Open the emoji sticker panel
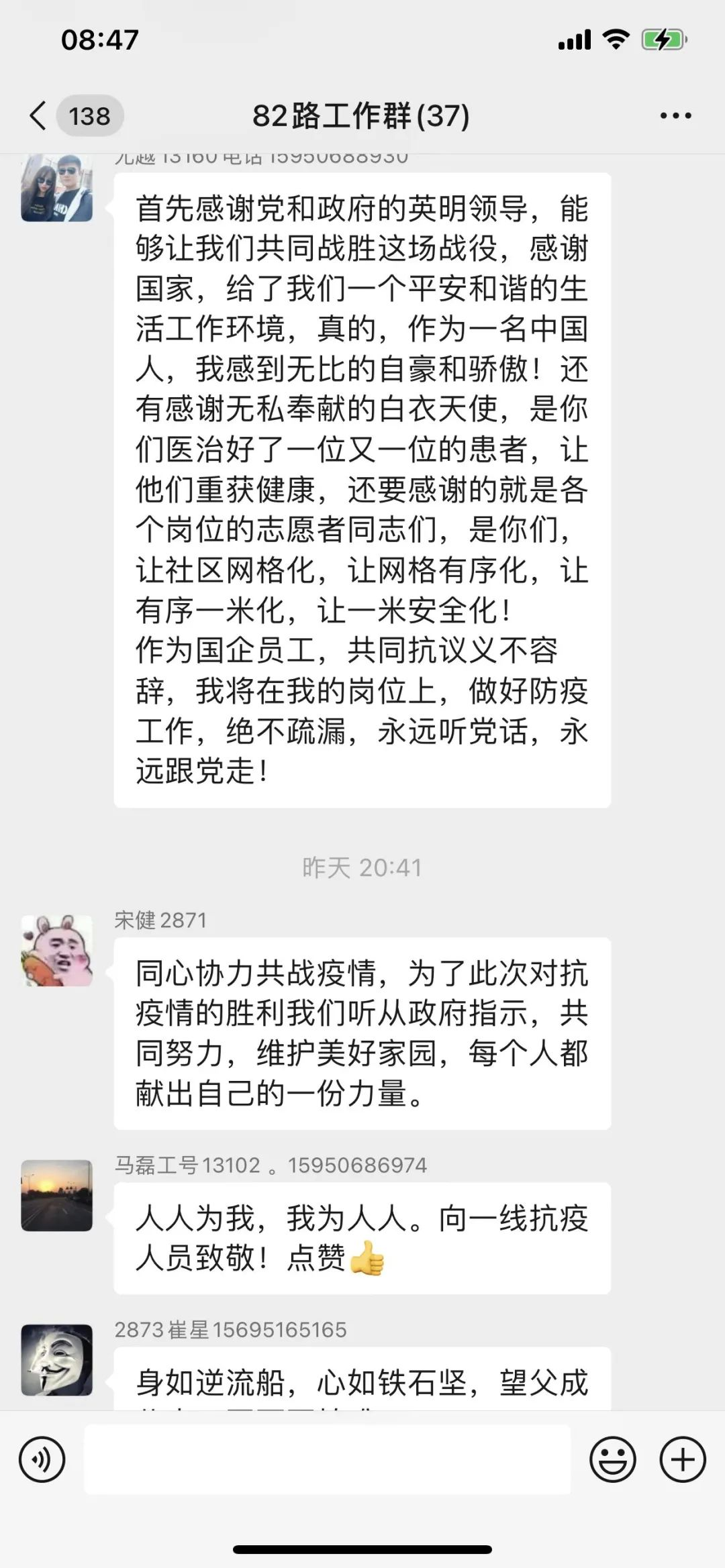Image resolution: width=725 pixels, height=1568 pixels. [x=612, y=1459]
